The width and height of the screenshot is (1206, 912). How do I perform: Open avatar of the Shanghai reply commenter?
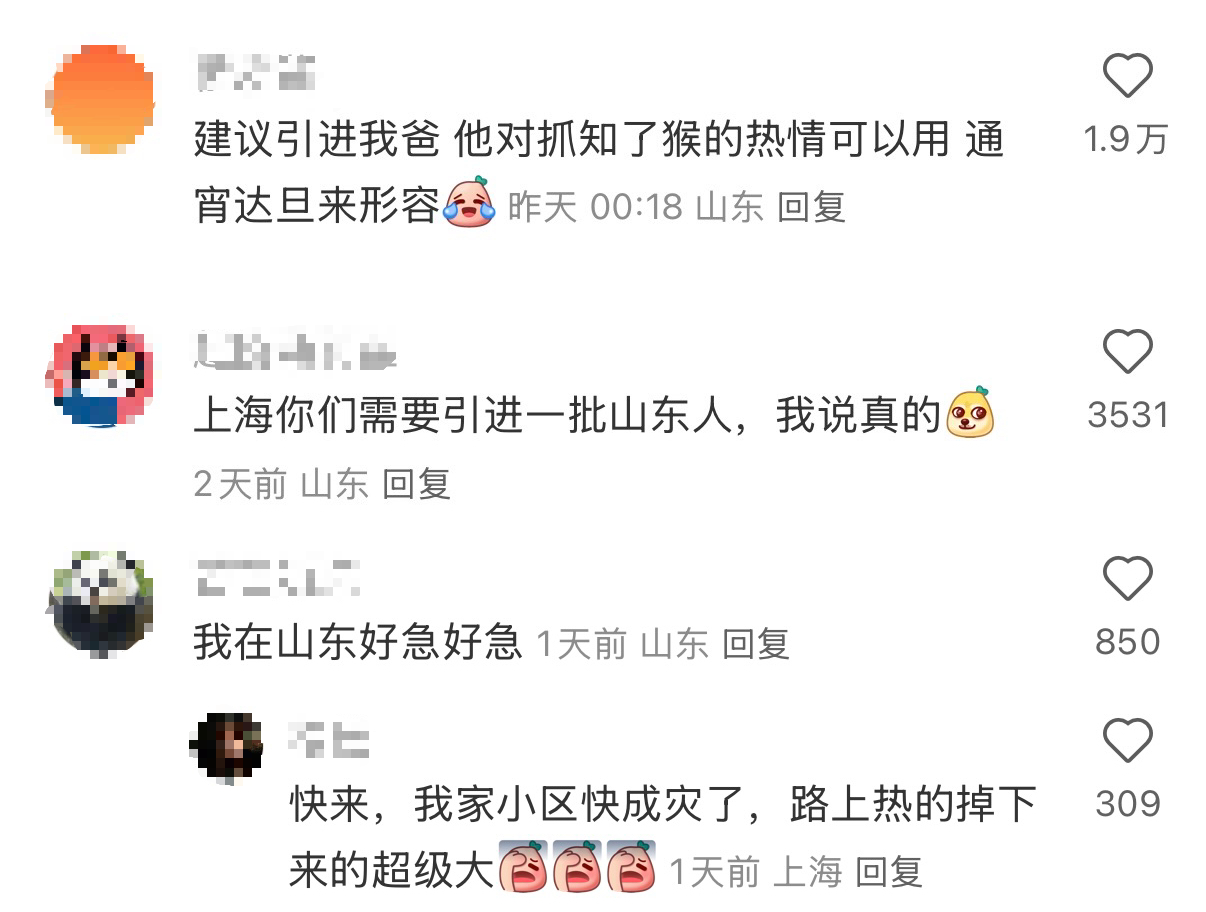pos(227,747)
